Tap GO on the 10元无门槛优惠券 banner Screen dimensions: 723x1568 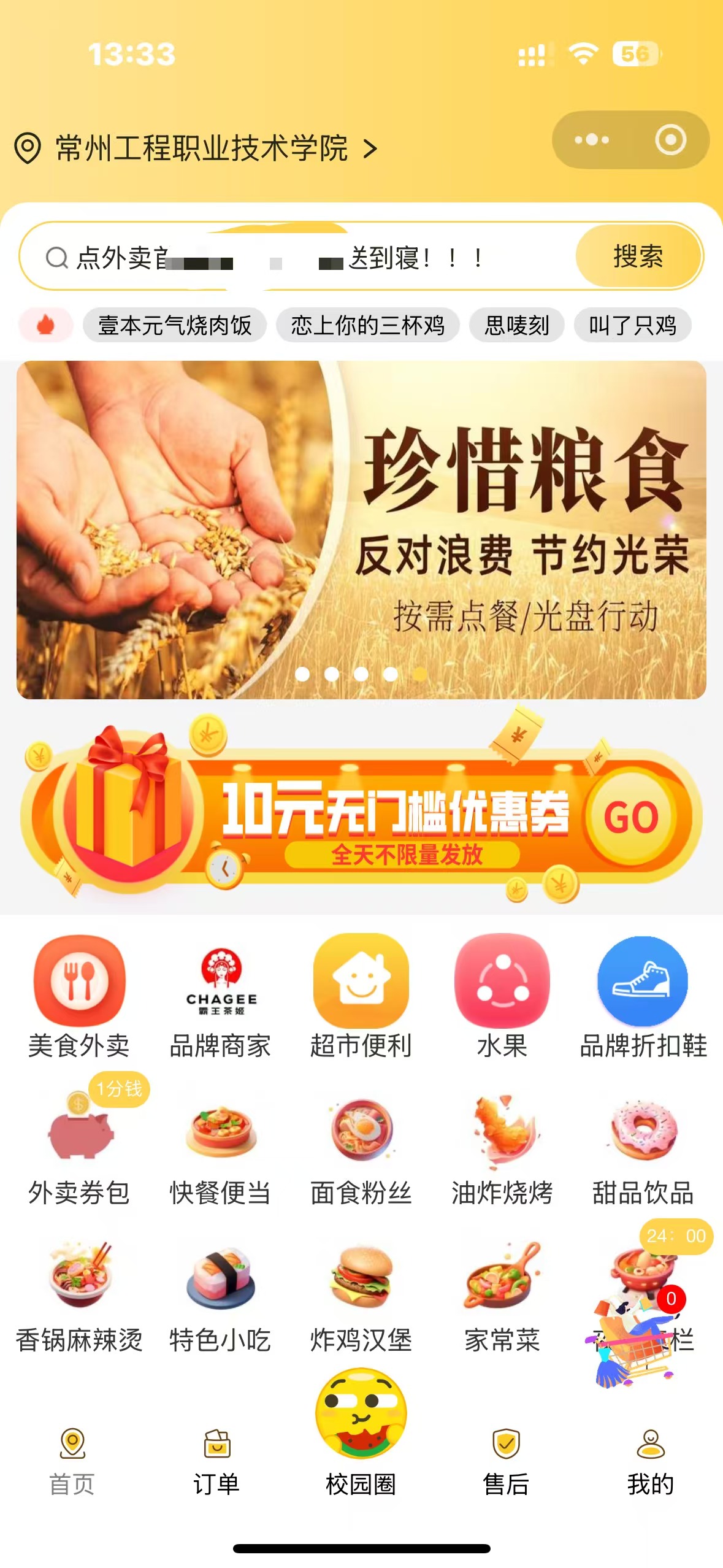(x=630, y=817)
